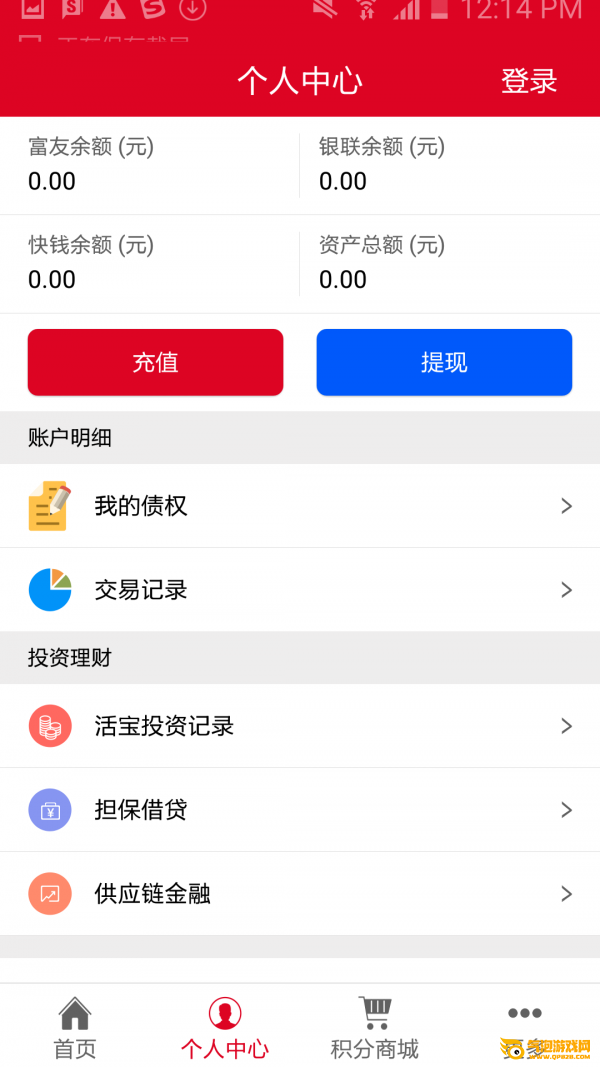Screen dimensions: 600x1067
Task: Tap the red 充值 recharge button
Action: (155, 362)
